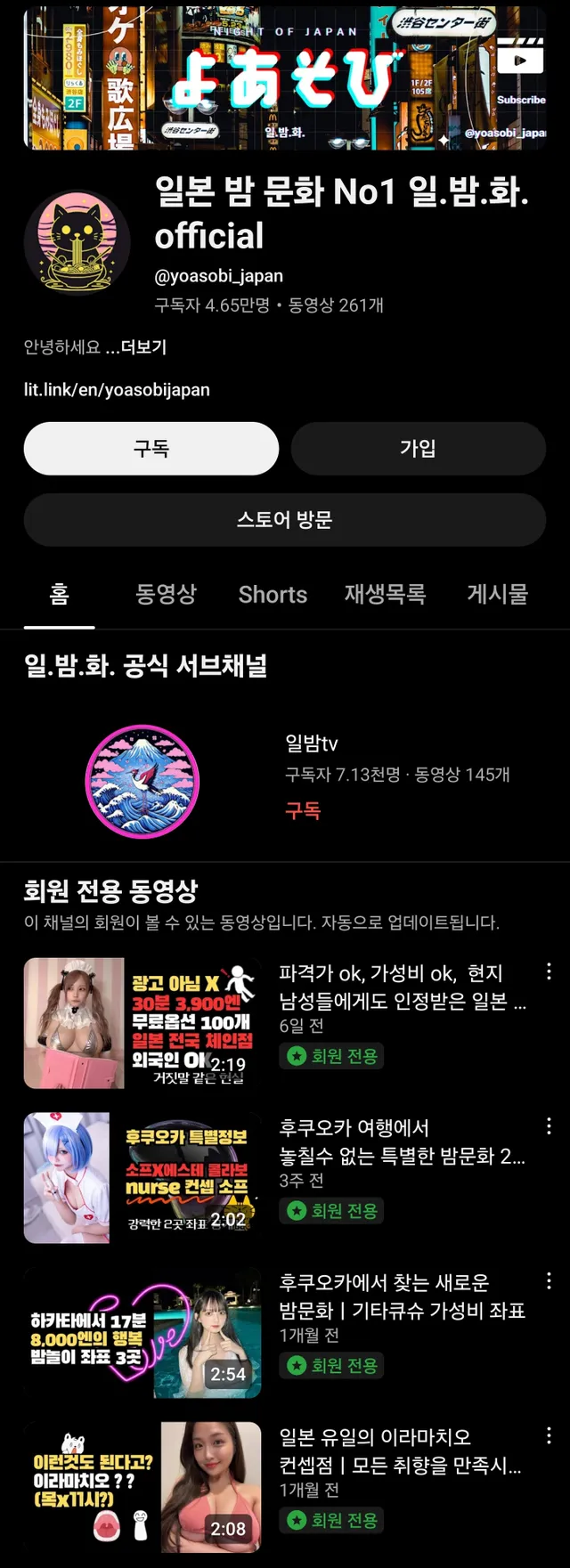570x1568 pixels.
Task: Select the 홈 tab
Action: [60, 594]
